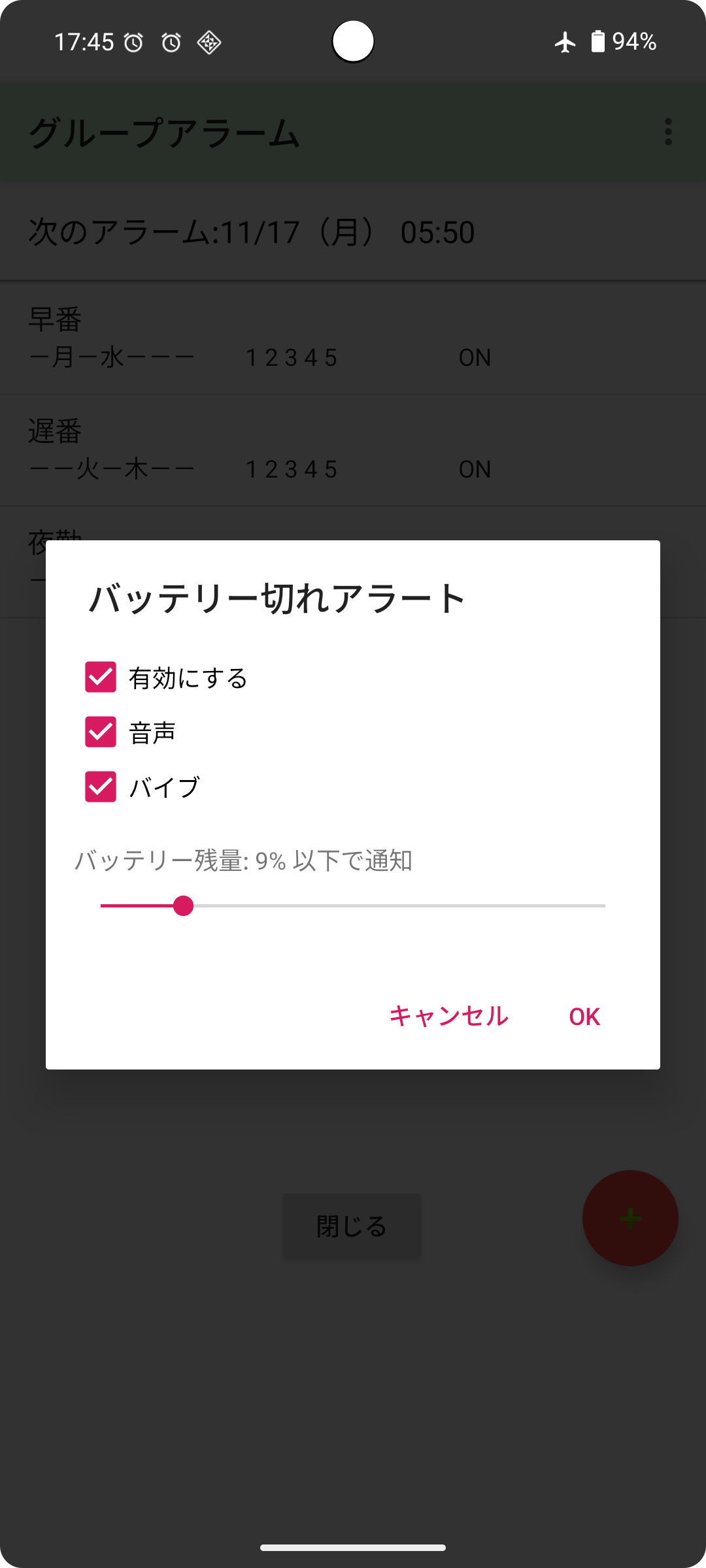Image resolution: width=706 pixels, height=1568 pixels.
Task: Tap the second alarm clock status bar icon
Action: click(x=171, y=42)
